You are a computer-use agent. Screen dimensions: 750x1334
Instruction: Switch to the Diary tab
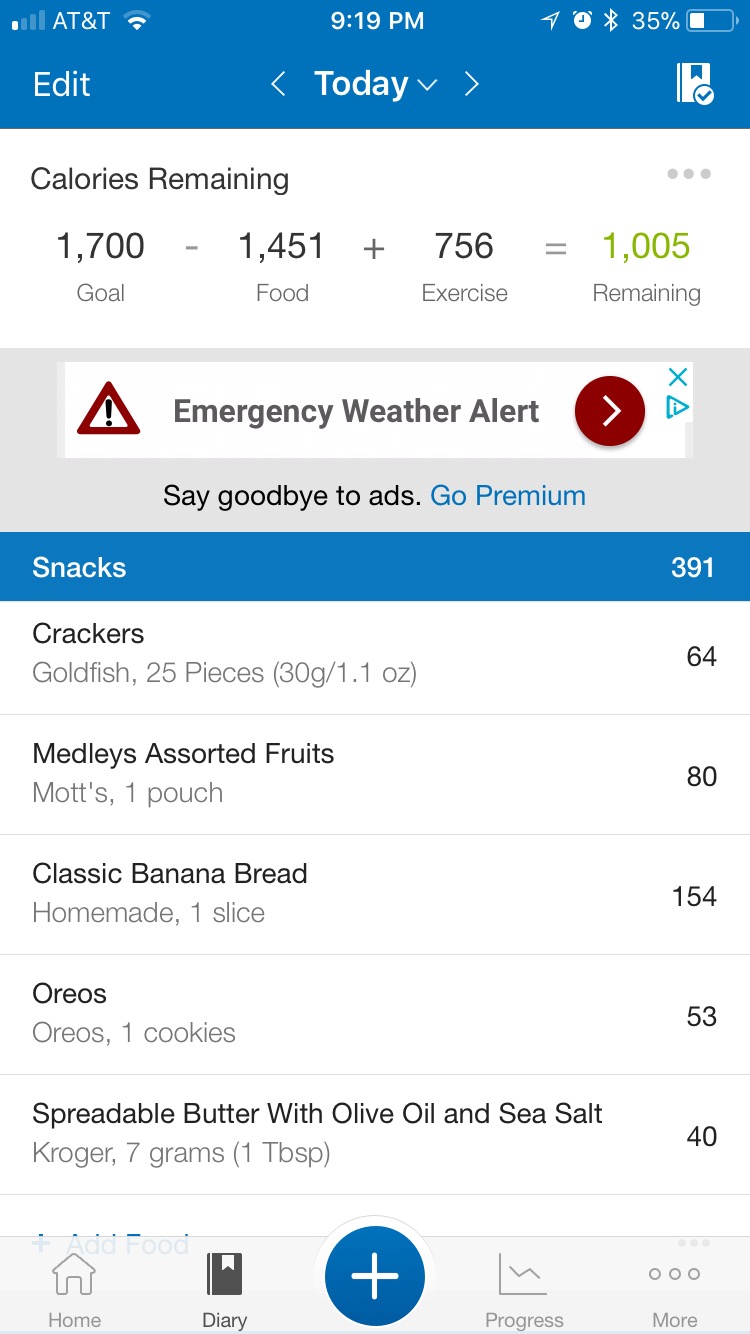pyautogui.click(x=225, y=1290)
